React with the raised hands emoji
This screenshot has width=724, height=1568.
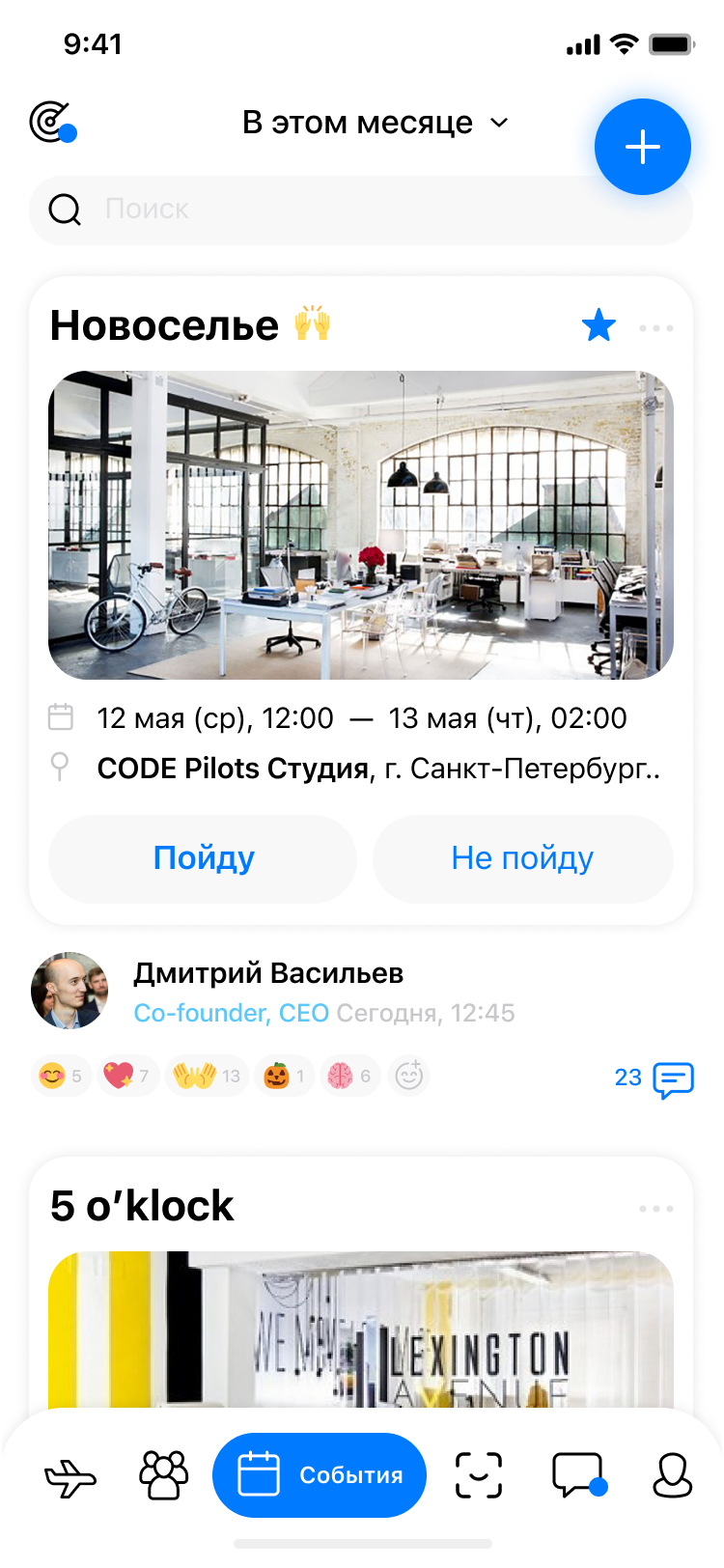(x=206, y=1076)
